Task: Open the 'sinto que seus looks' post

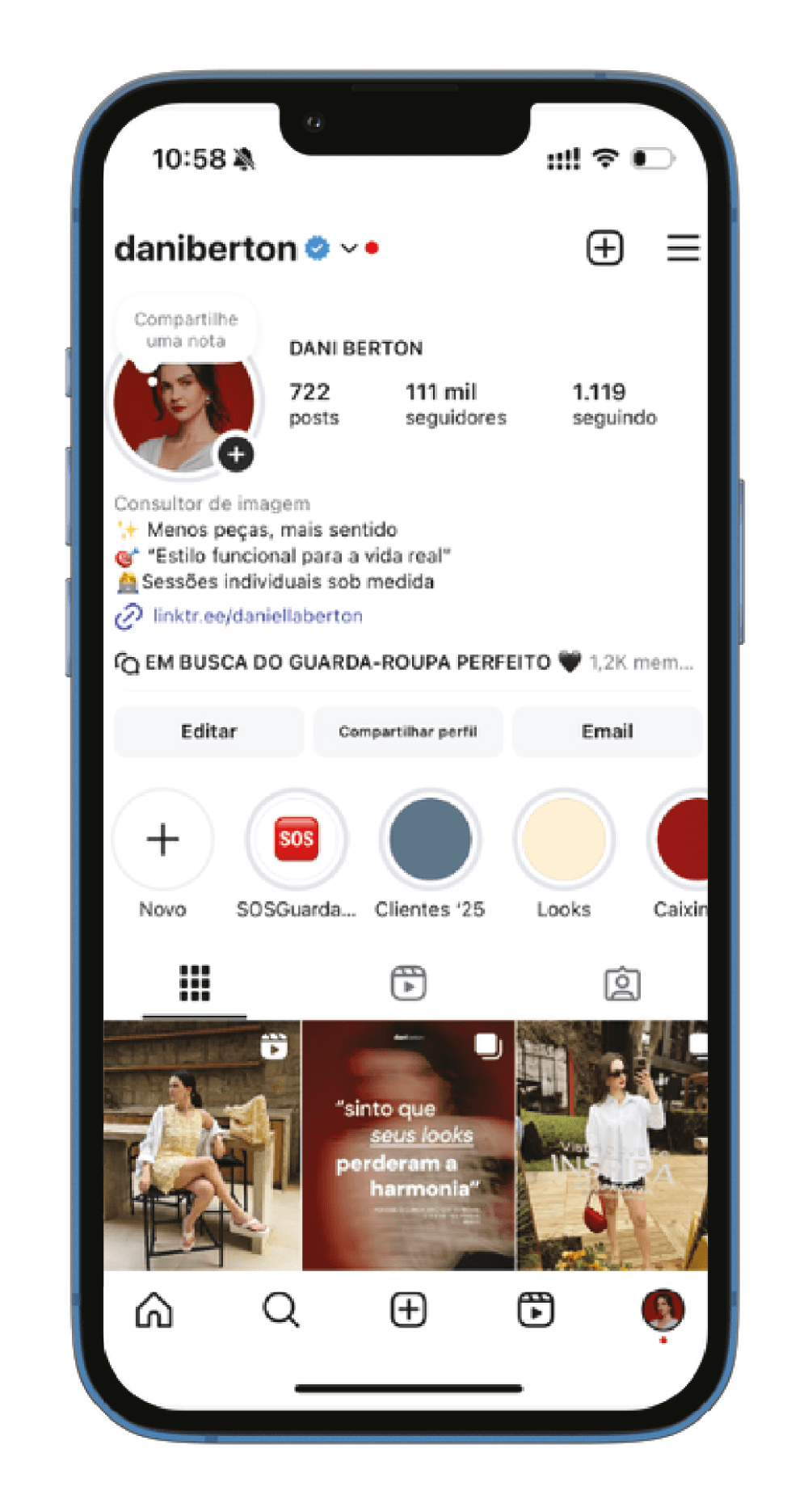Action: 408,1145
